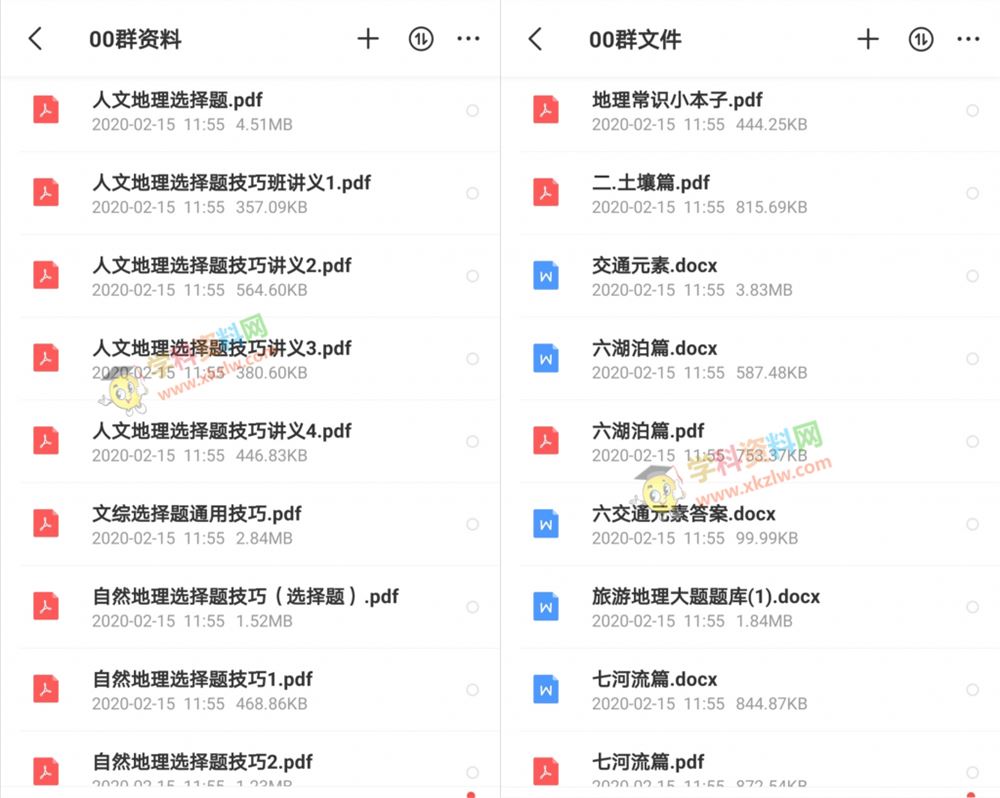Tap the plus icon in 00群资料

(368, 39)
